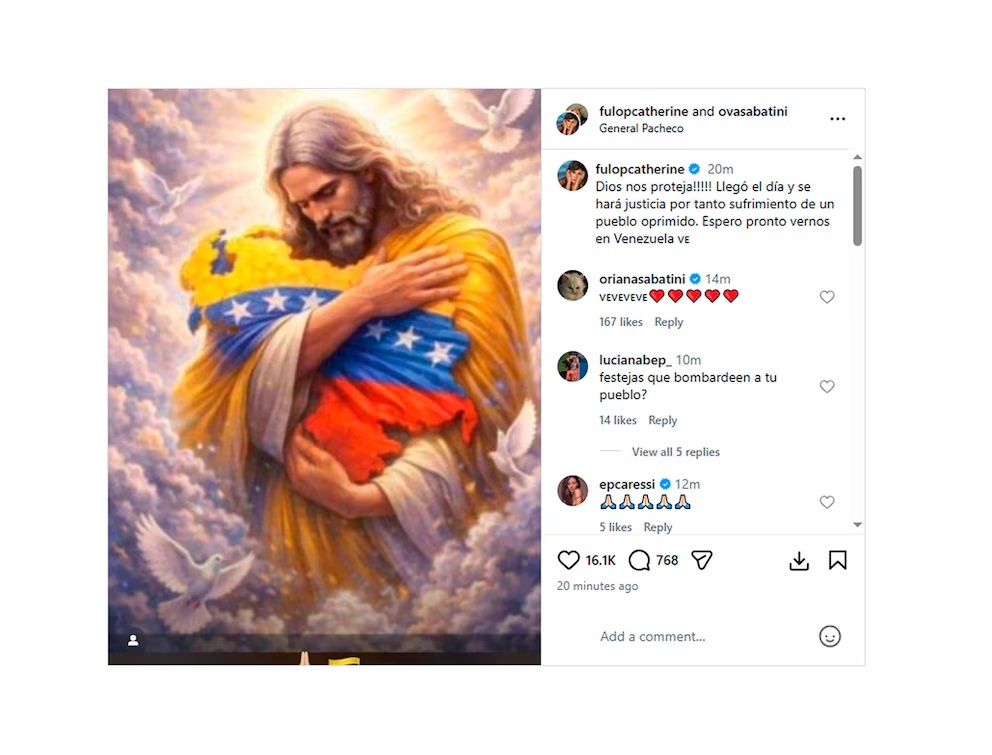
Task: Tap the Add a comment field
Action: (700, 636)
